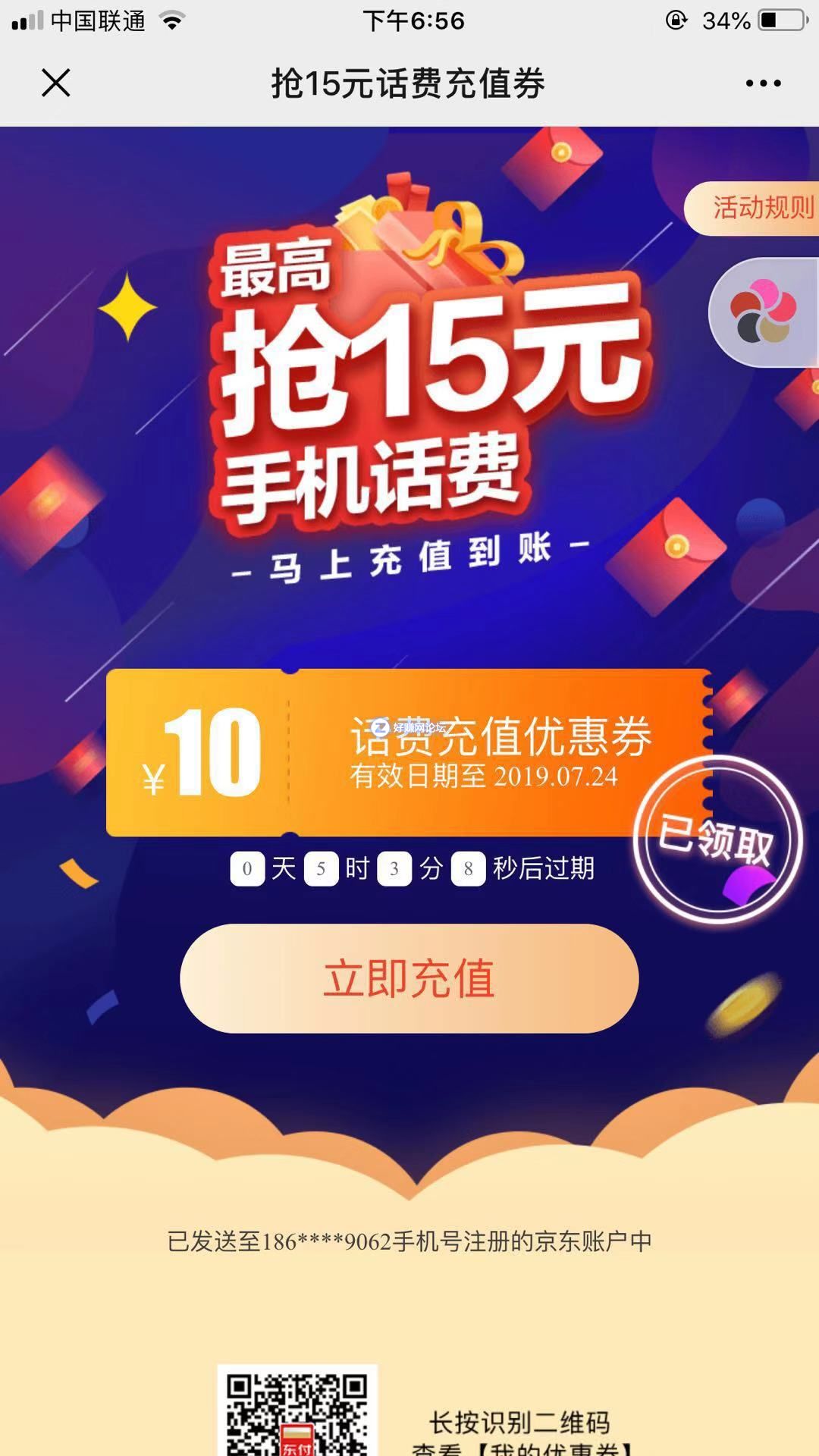Tap 立即充值 to recharge now
The width and height of the screenshot is (819, 1456).
coord(409,978)
